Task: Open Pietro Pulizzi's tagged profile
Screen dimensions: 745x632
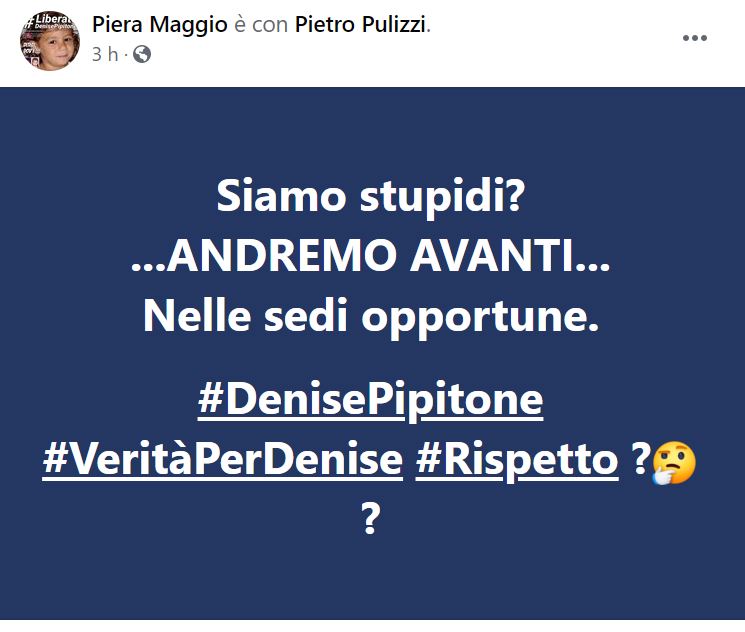Action: (x=360, y=25)
